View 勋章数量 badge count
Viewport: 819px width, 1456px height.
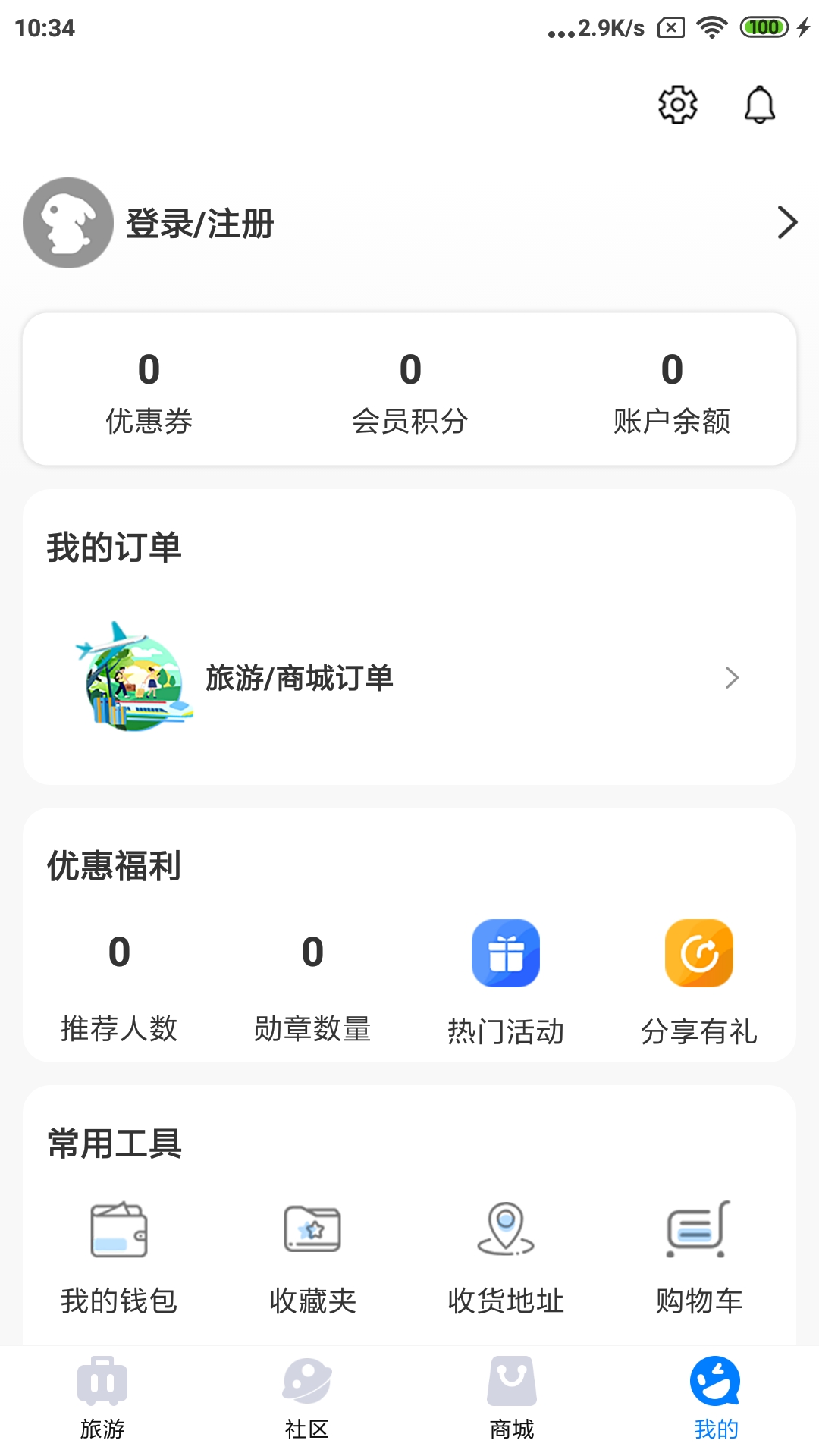click(312, 986)
